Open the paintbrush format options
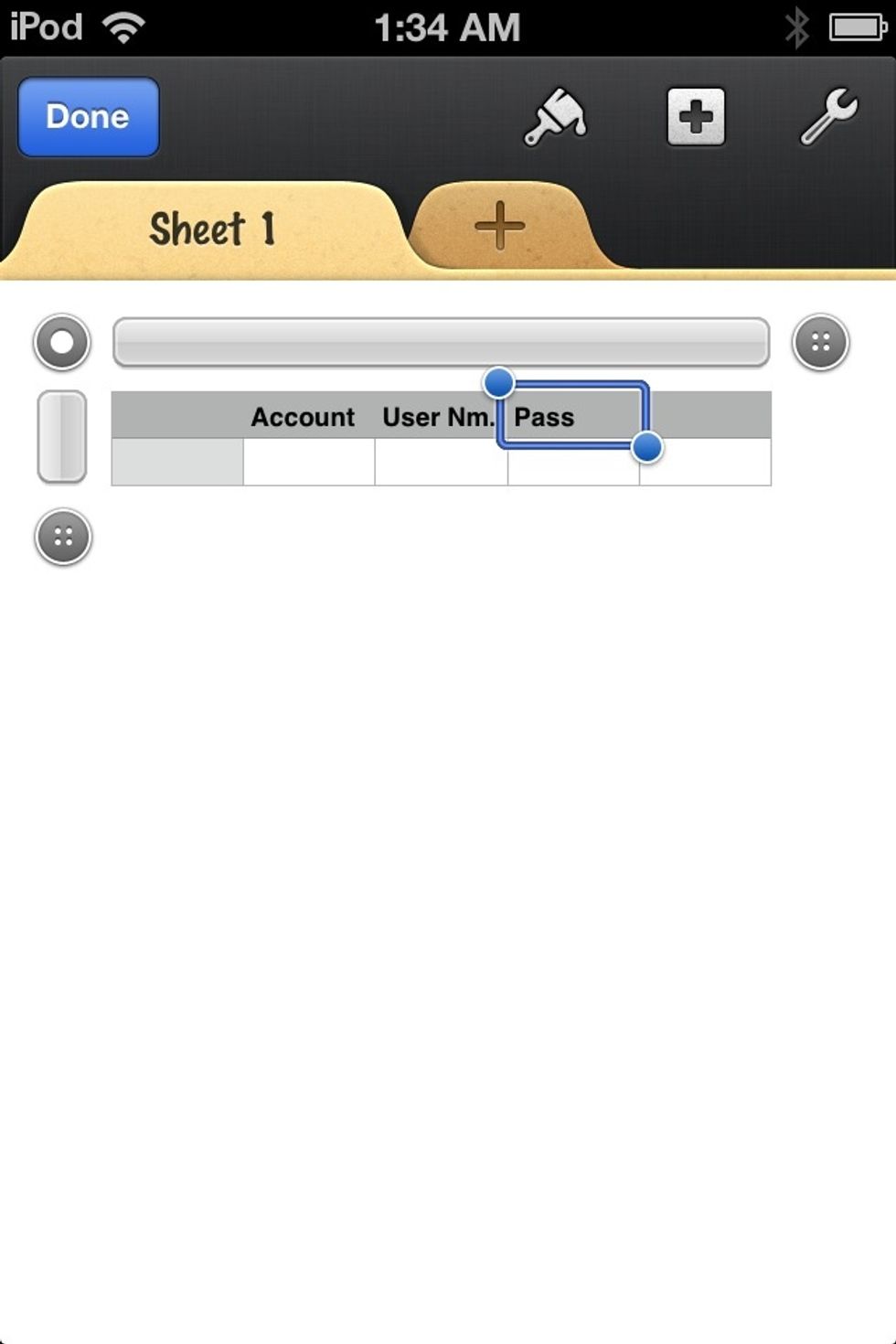This screenshot has width=896, height=1344. [555, 118]
